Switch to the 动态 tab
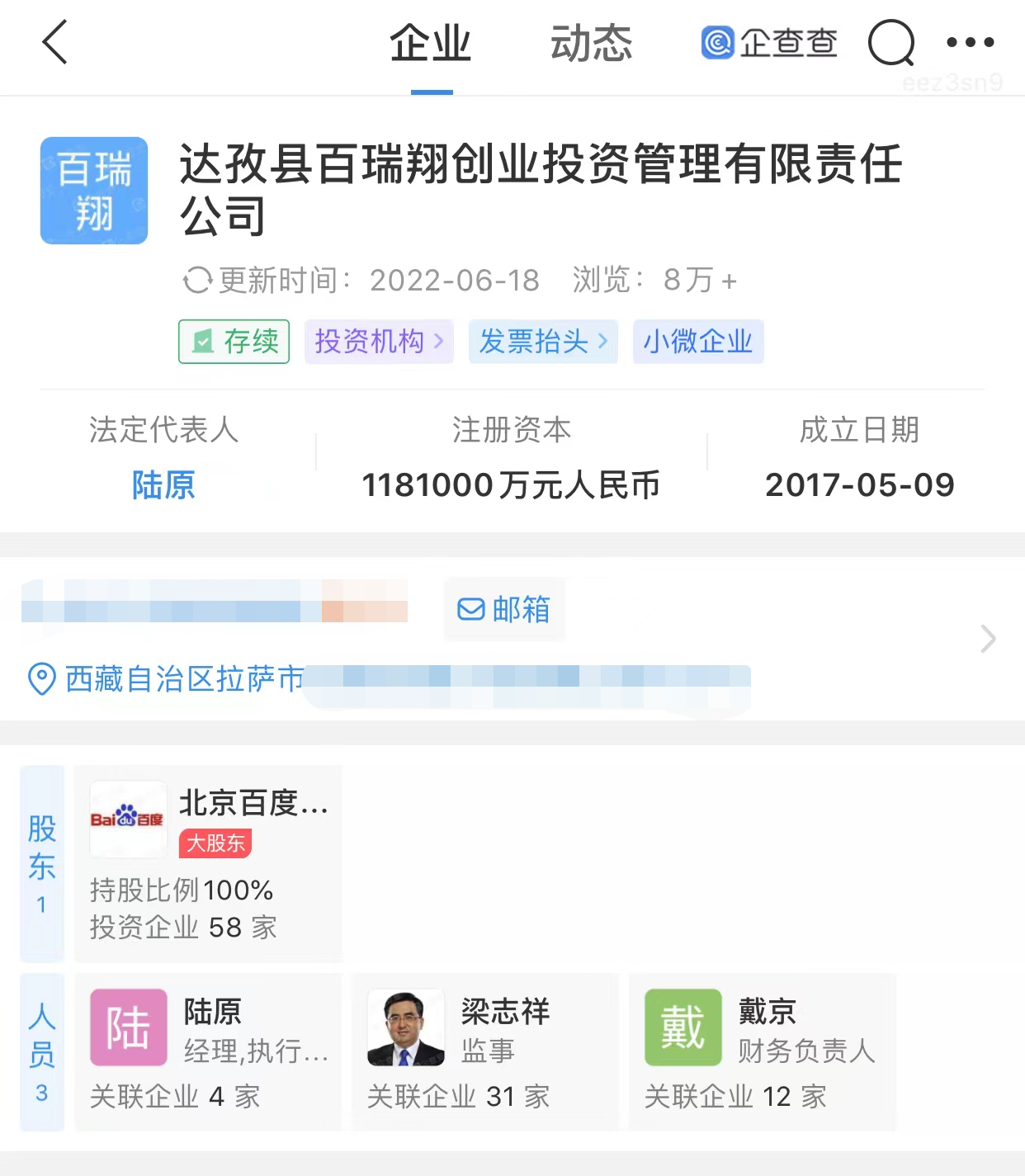1025x1176 pixels. pos(591,45)
